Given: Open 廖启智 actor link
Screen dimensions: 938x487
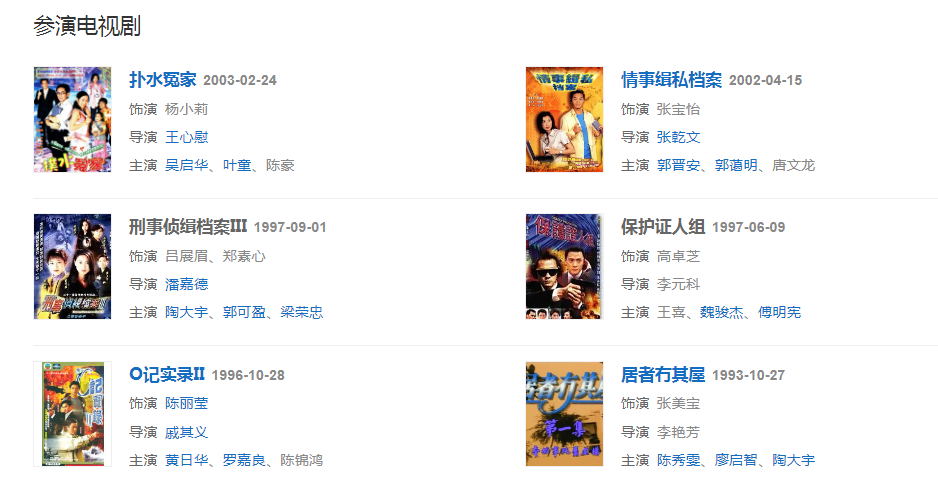Looking at the screenshot, I should pos(736,460).
